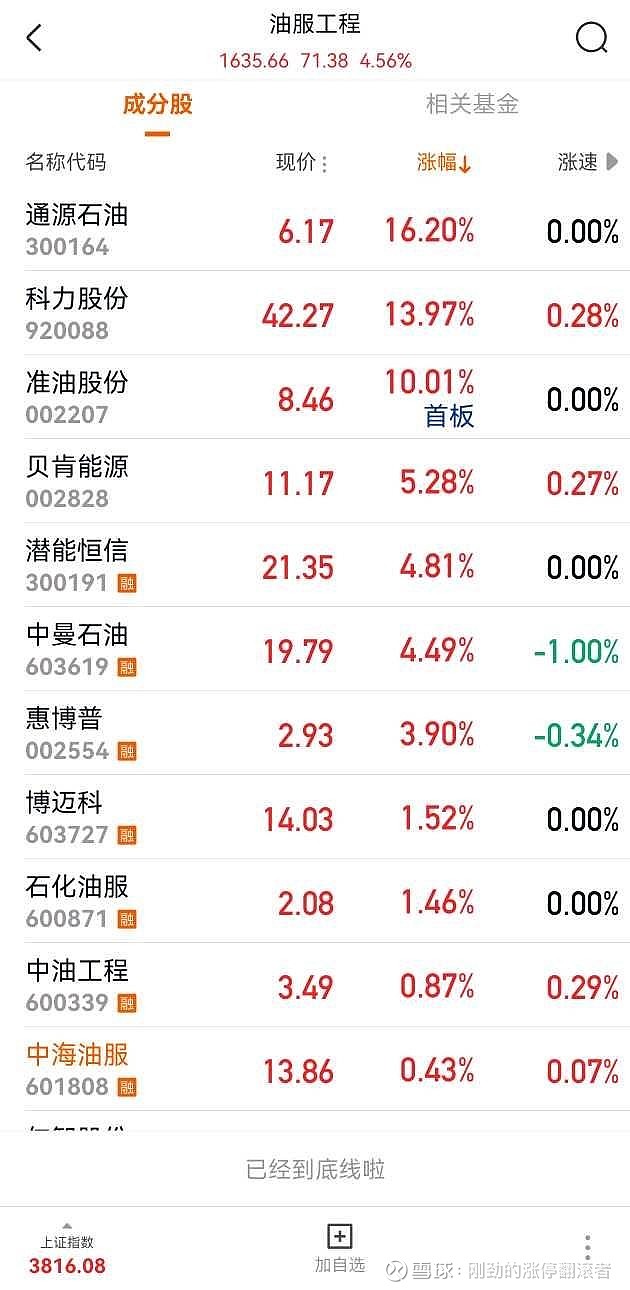Open the search icon at top right
The image size is (630, 1290).
click(x=591, y=38)
